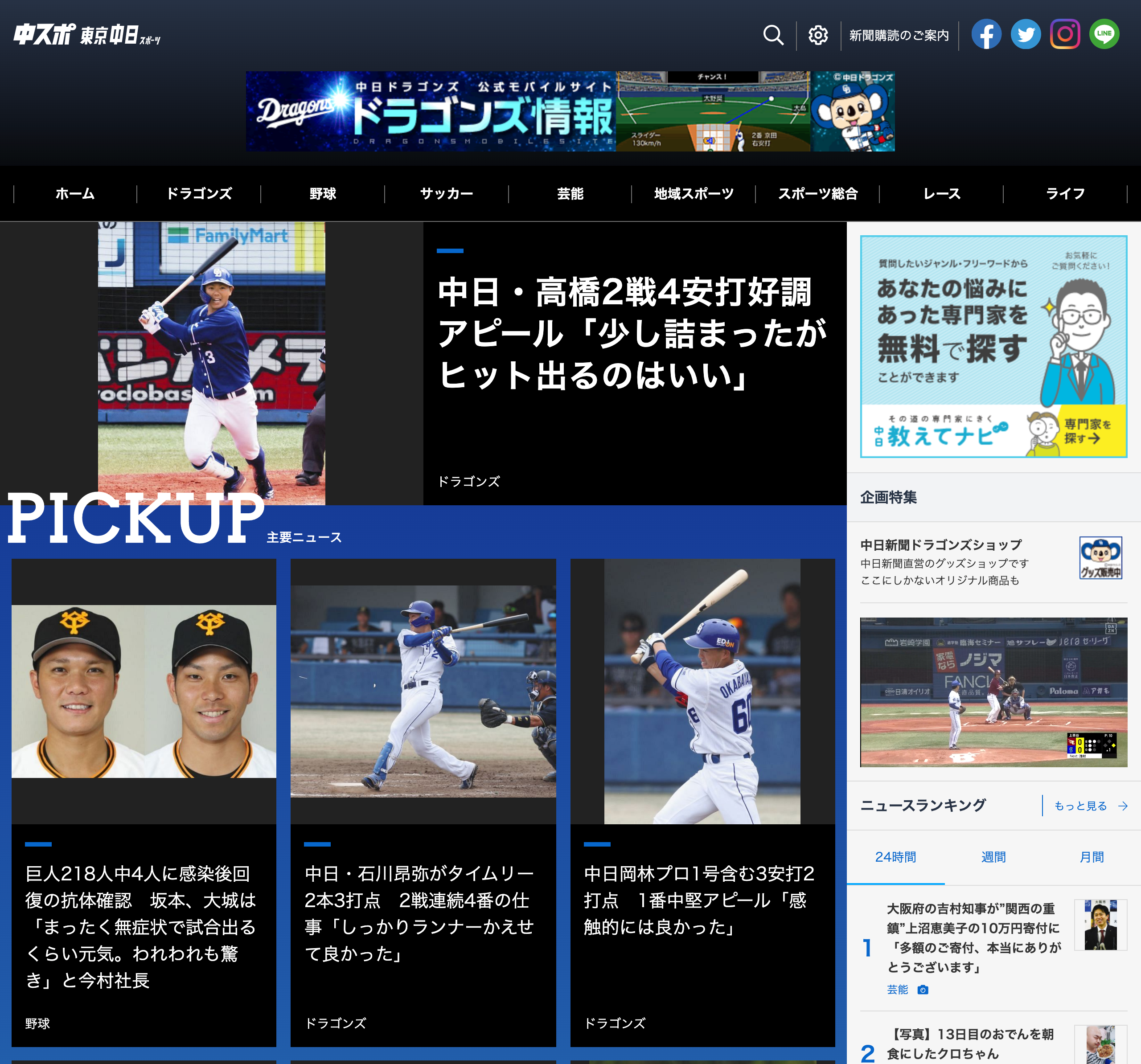Viewport: 1141px width, 1064px height.
Task: Go to the ホーム navigation tab
Action: pyautogui.click(x=75, y=194)
